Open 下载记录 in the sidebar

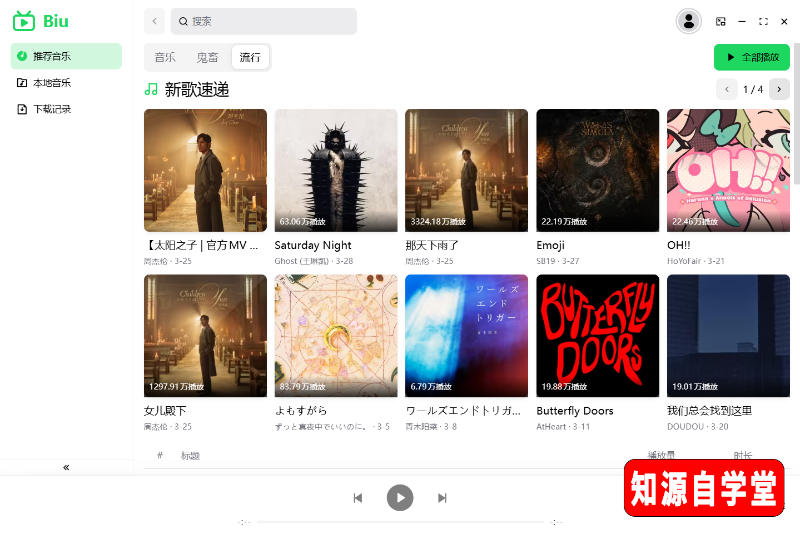pos(66,109)
